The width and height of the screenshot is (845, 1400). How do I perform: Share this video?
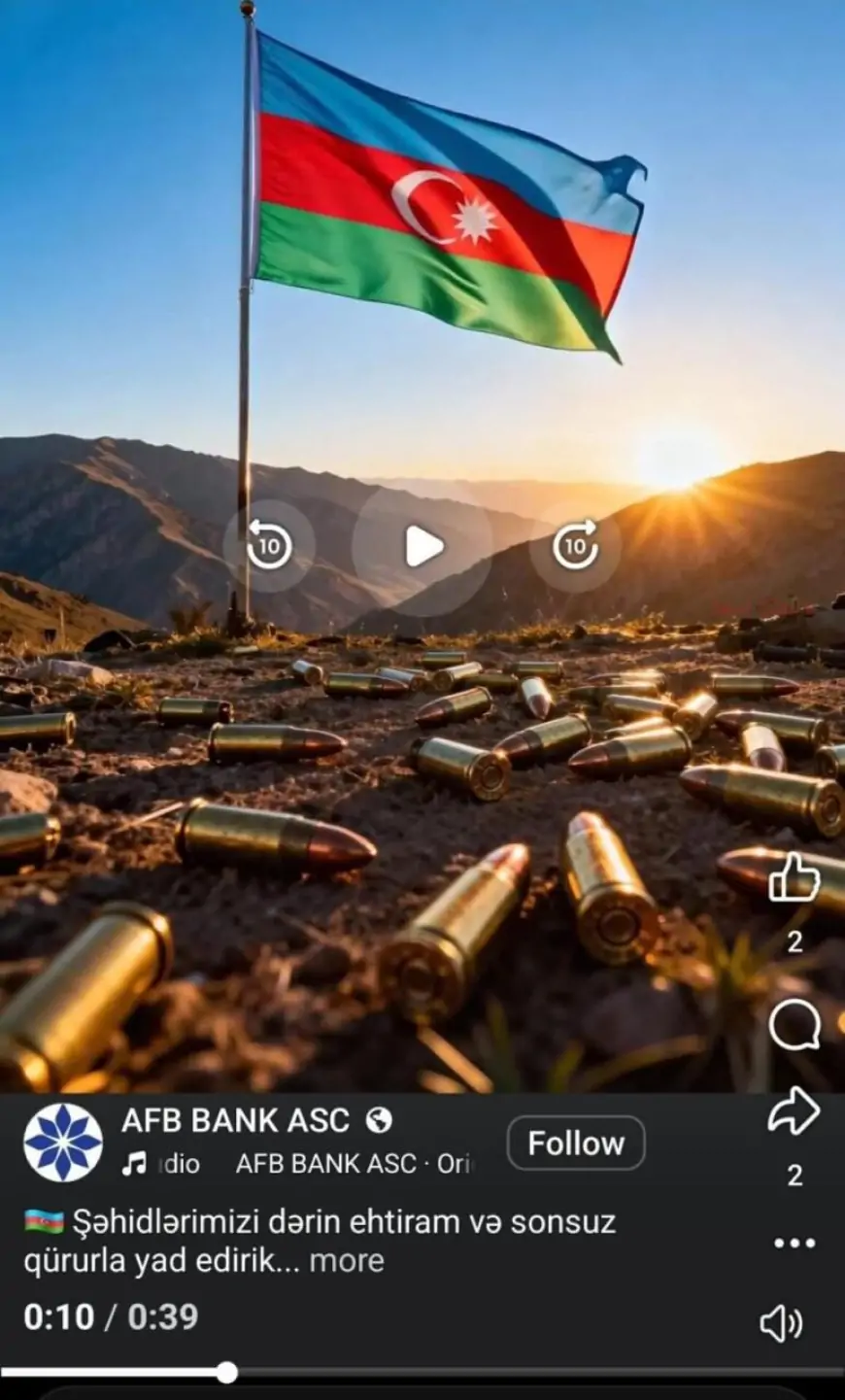(794, 1111)
